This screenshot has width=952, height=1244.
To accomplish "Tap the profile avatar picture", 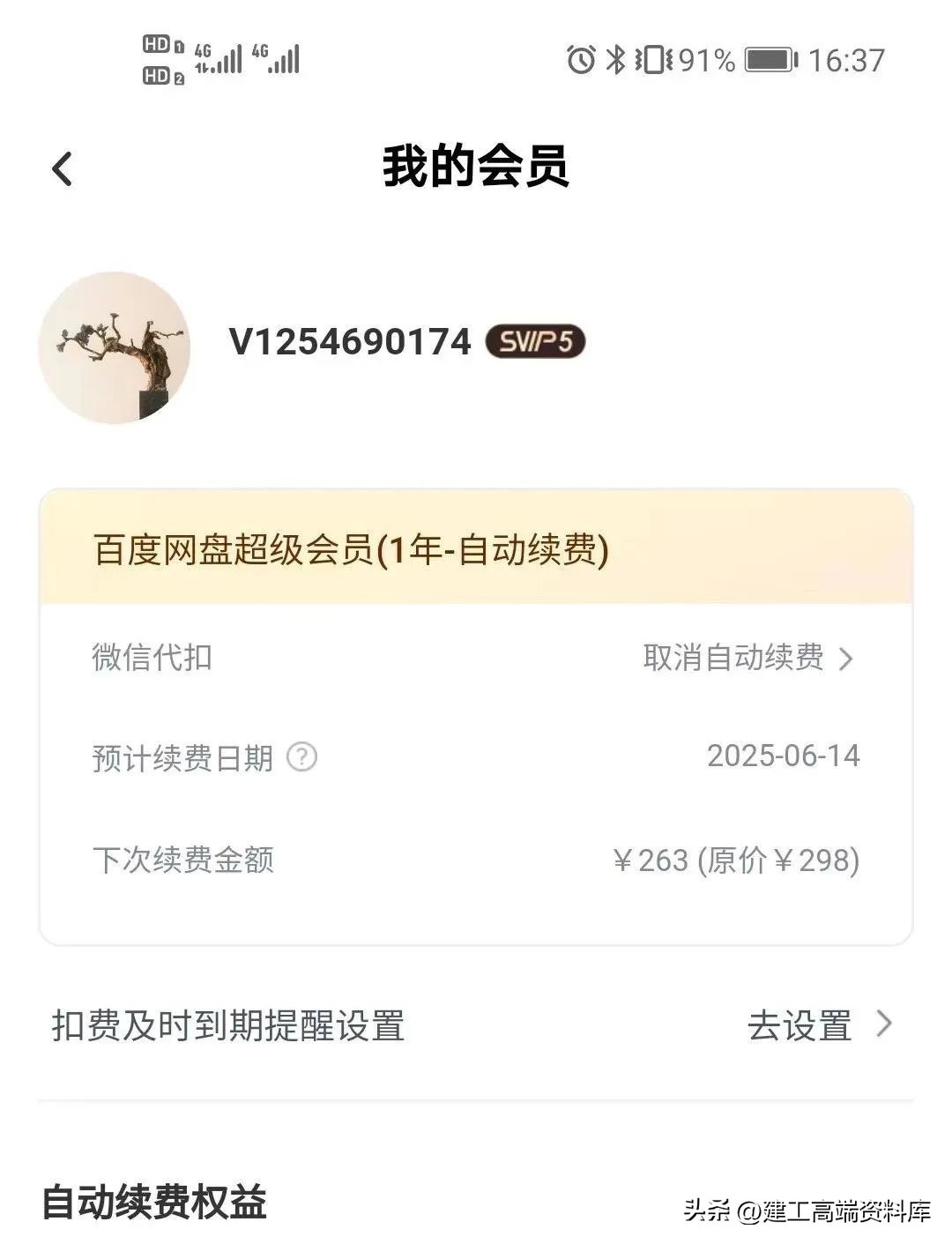I will point(115,347).
